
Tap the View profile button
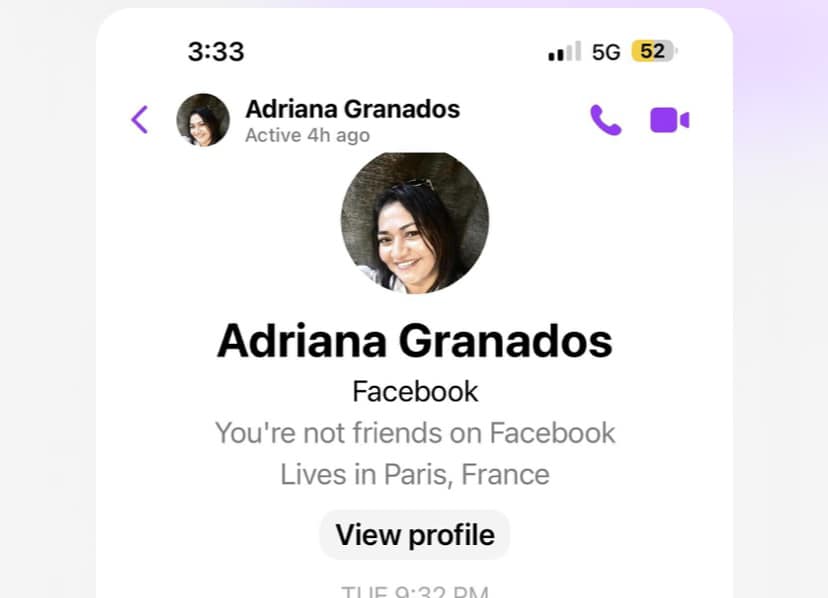tap(414, 535)
